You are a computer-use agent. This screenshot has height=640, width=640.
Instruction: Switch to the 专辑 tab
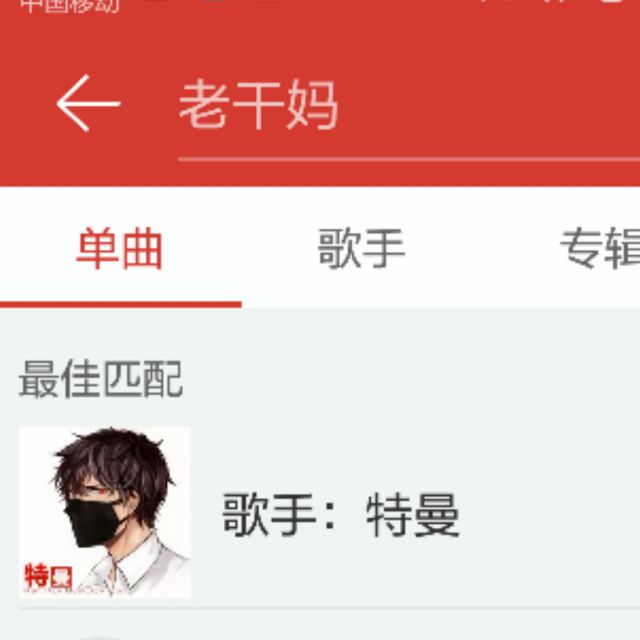[600, 248]
